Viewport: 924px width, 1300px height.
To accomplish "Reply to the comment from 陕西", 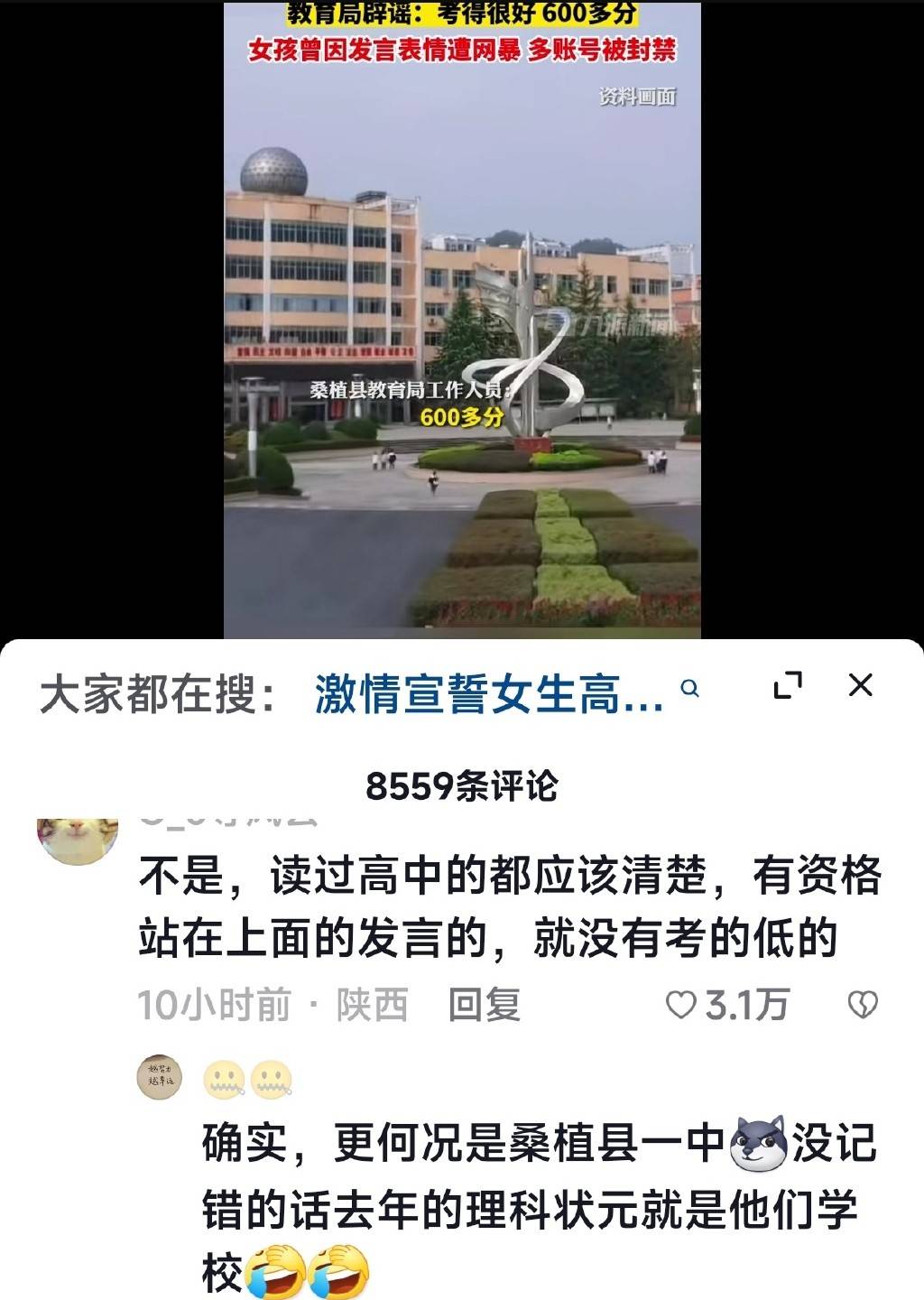I will click(485, 1005).
